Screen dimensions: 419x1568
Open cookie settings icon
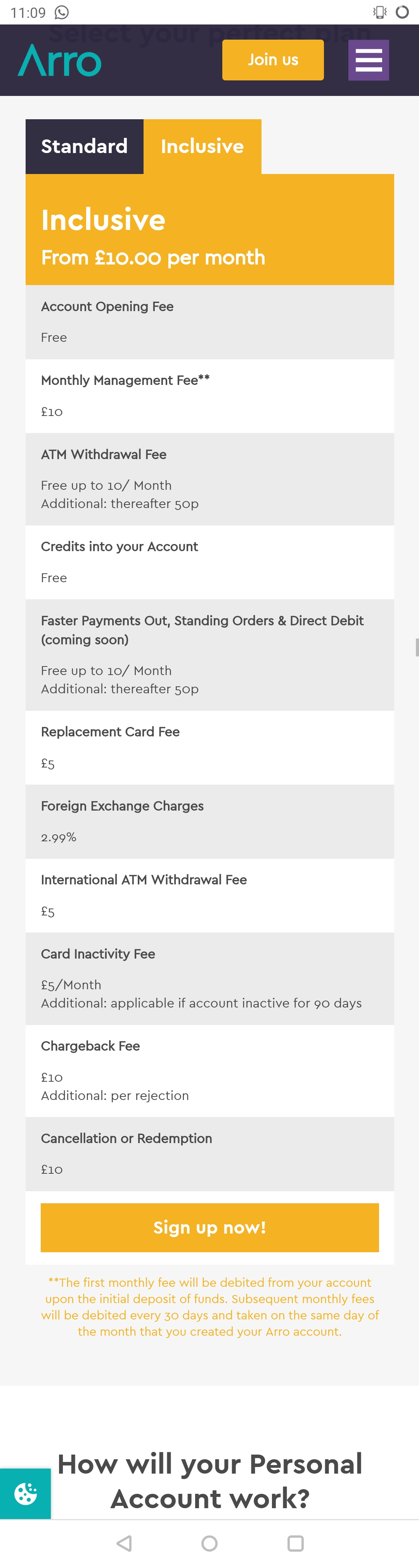click(x=26, y=1493)
